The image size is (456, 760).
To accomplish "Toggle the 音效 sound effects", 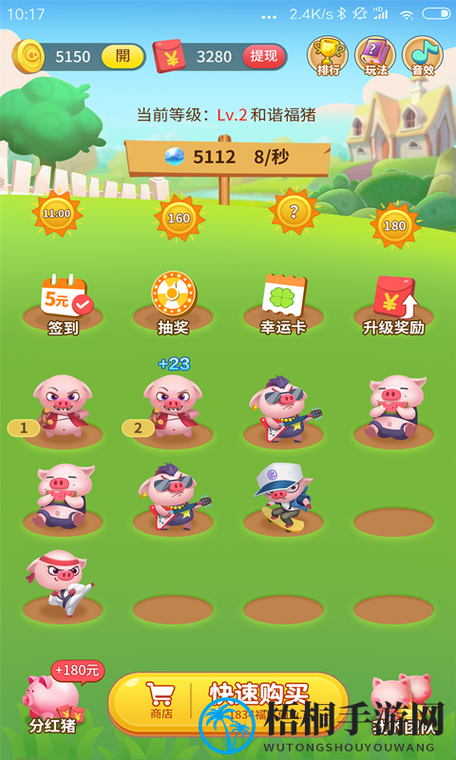I will click(x=423, y=56).
